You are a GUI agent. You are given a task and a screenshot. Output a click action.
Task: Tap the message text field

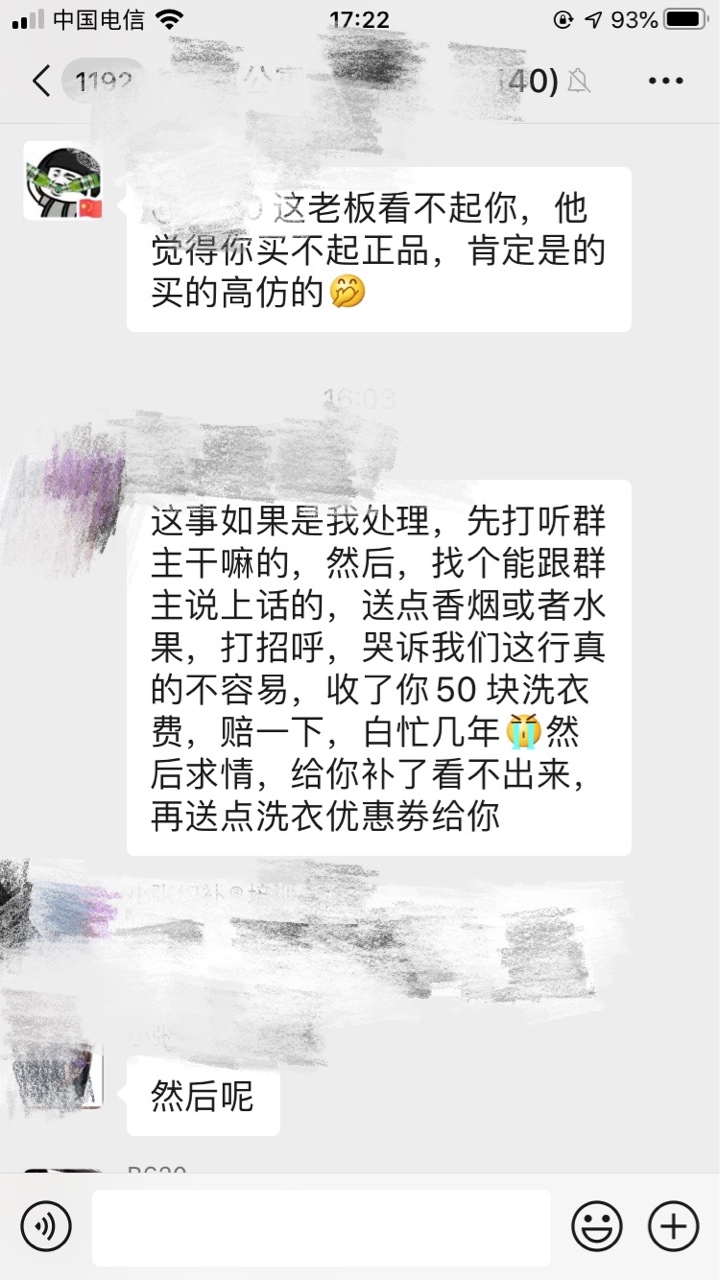point(321,1227)
